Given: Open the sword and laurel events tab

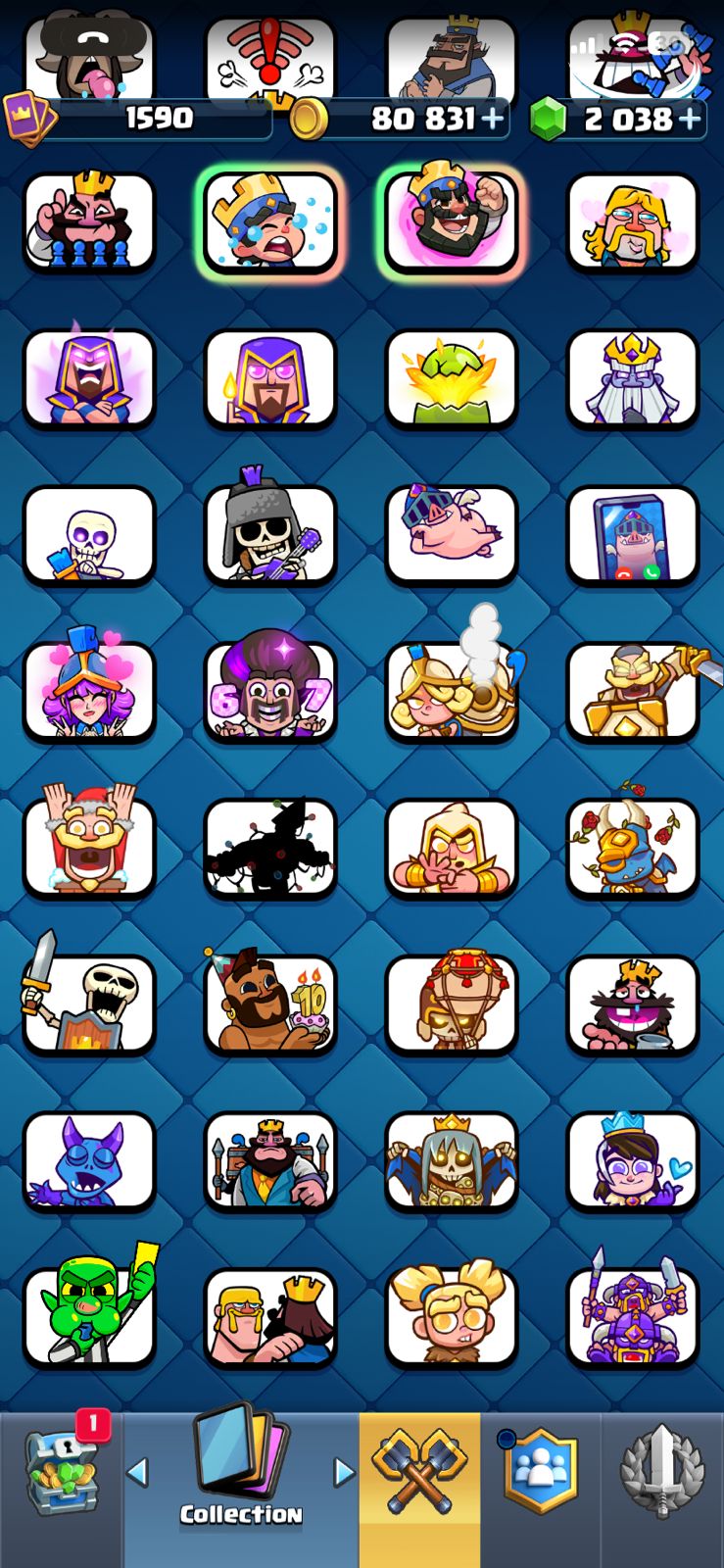Looking at the screenshot, I should pyautogui.click(x=662, y=1490).
